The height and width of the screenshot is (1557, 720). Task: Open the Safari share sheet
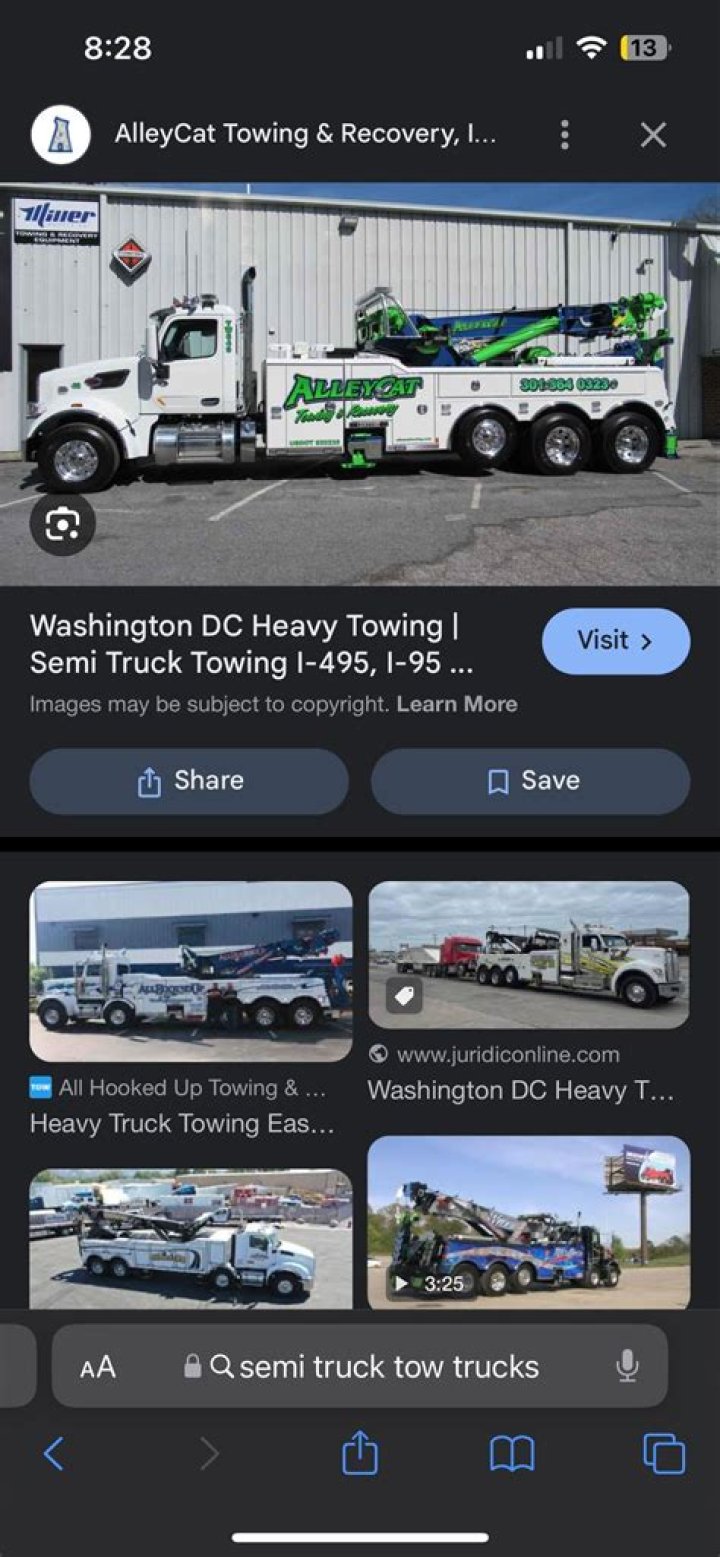[360, 1453]
